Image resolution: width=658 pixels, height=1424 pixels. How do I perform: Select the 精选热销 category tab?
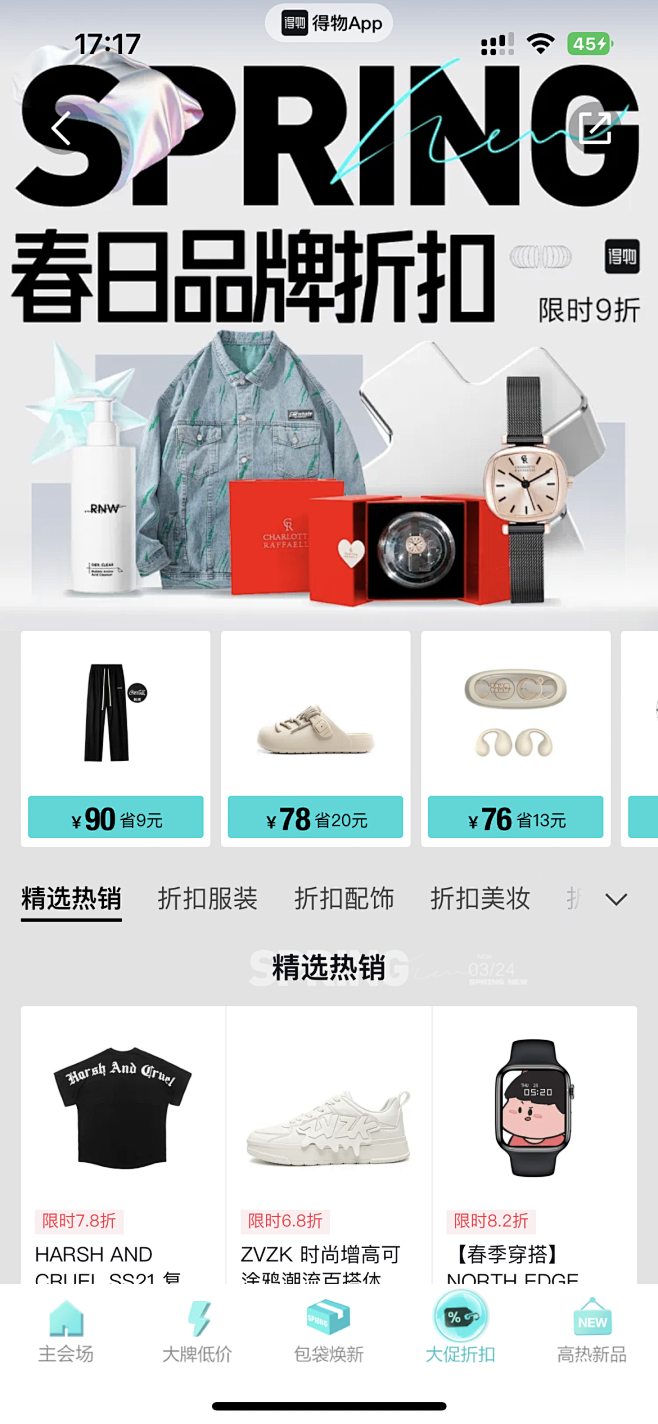(x=71, y=900)
